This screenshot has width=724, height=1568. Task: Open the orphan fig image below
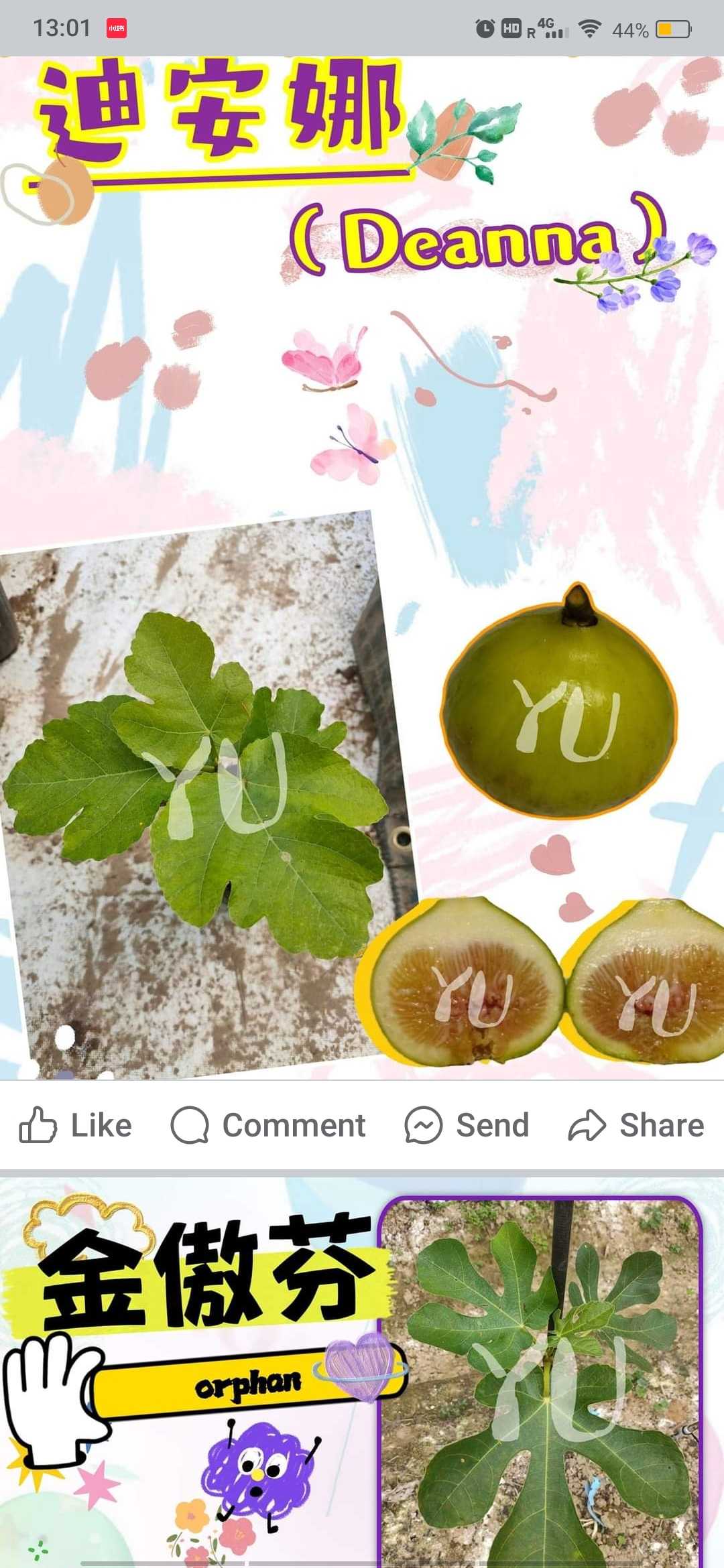(362, 1372)
